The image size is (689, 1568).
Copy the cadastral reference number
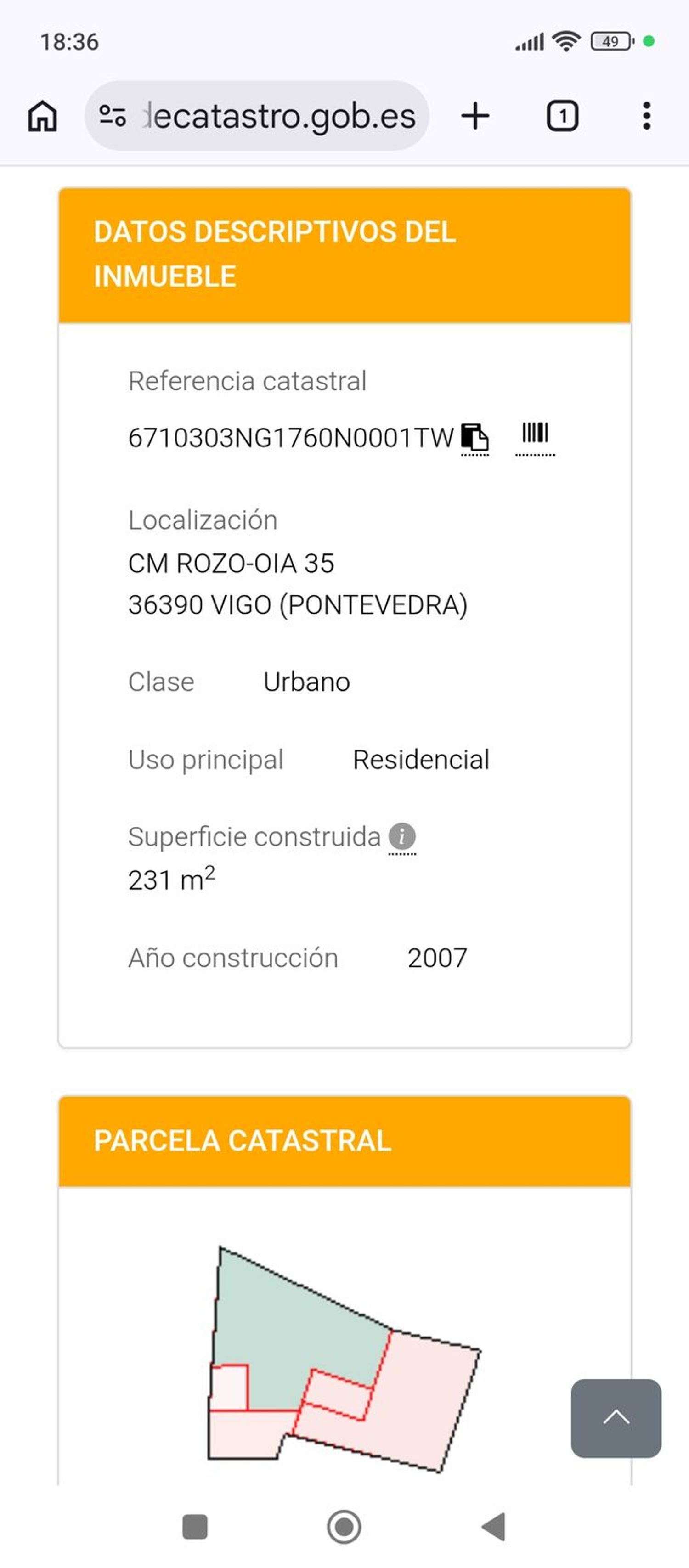point(475,436)
